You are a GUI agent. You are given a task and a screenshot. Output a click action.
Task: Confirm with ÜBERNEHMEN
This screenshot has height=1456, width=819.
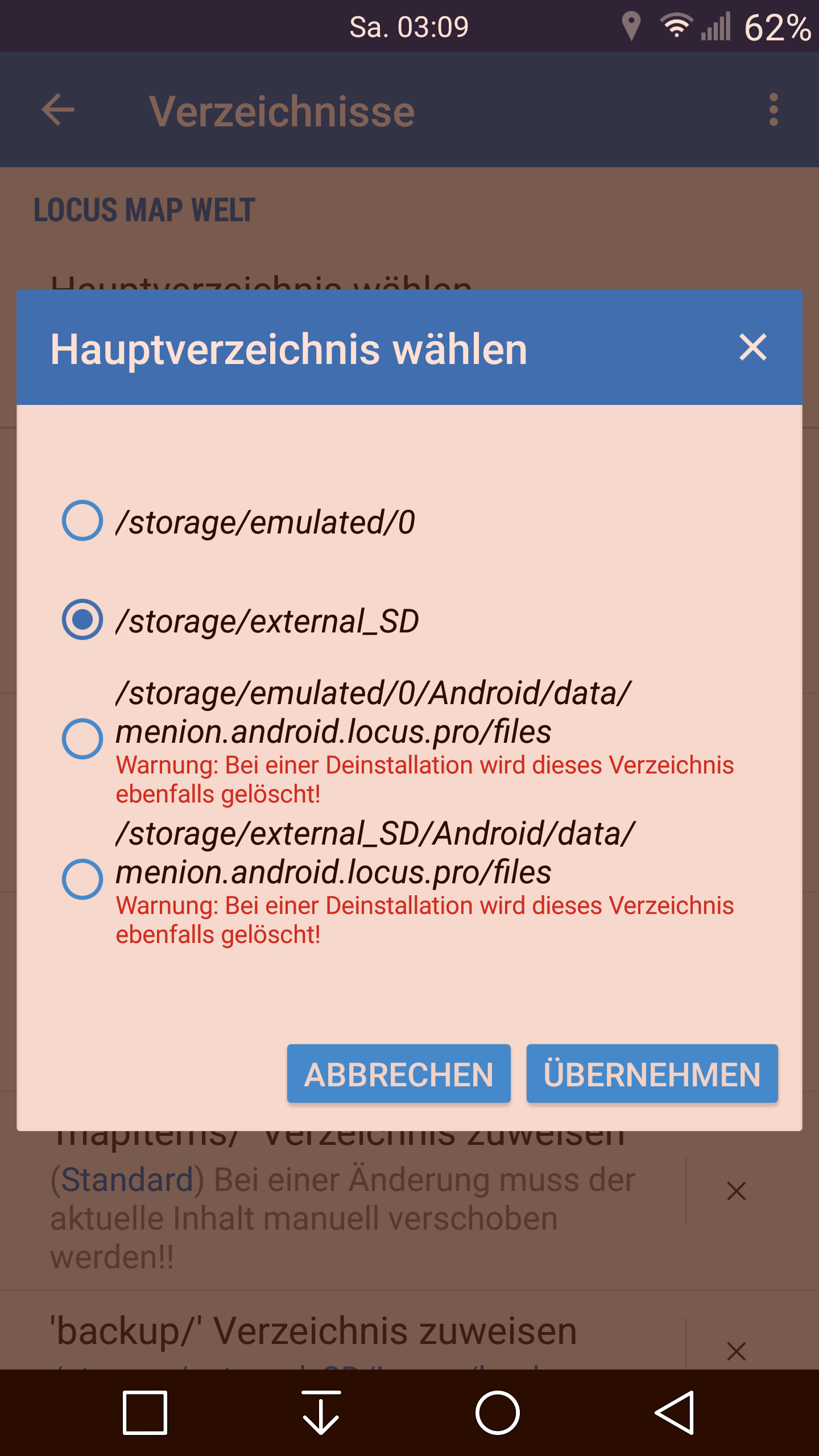pos(652,1074)
